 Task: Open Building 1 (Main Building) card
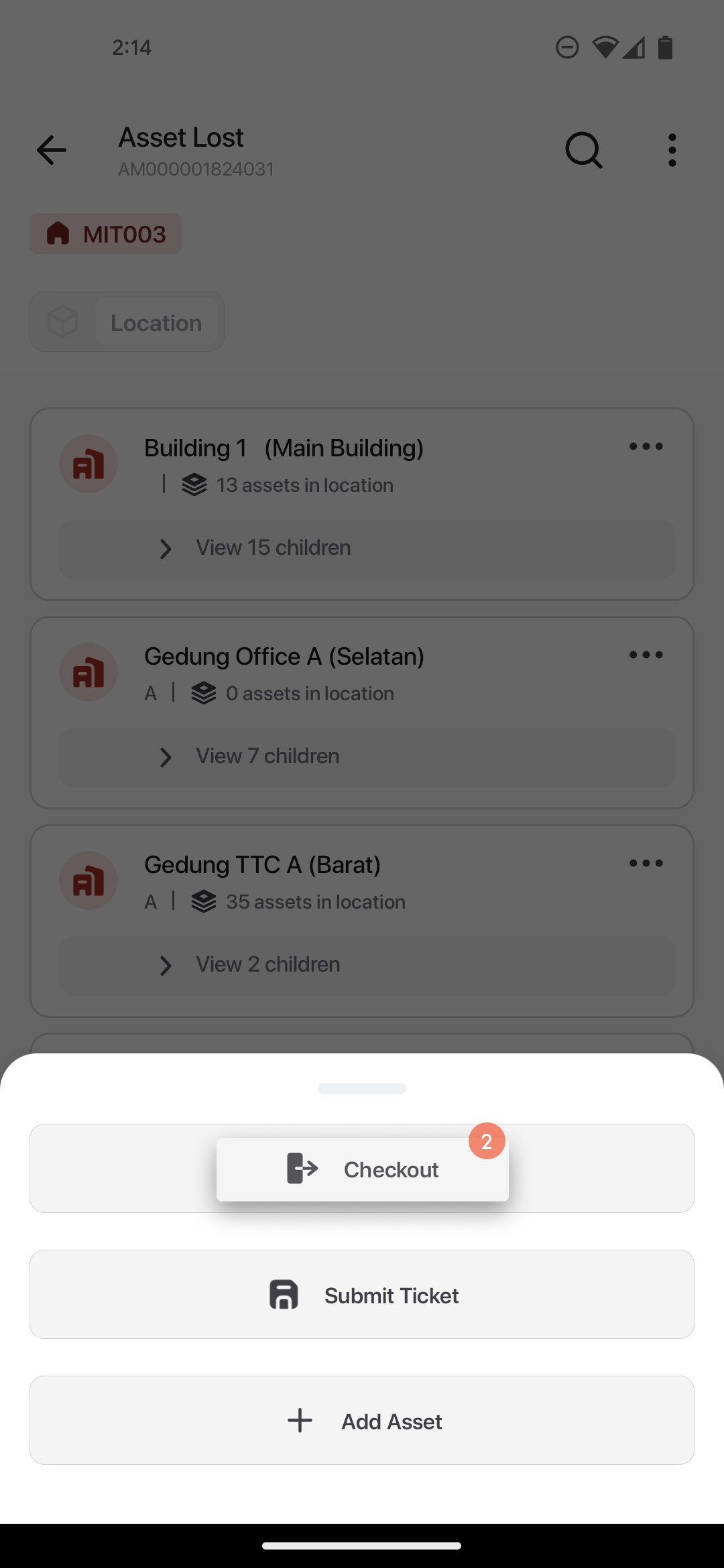[362, 504]
